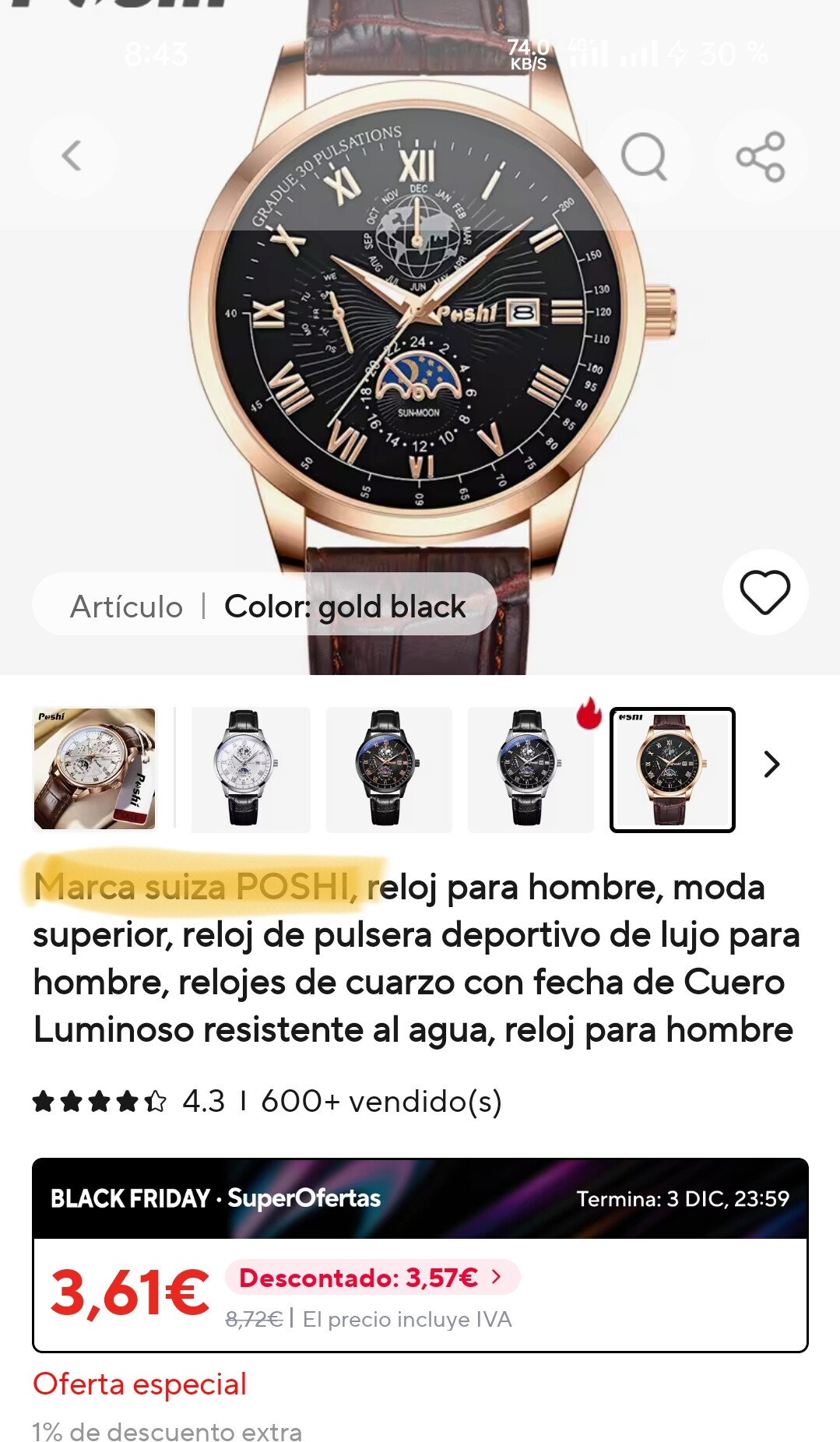Choose the black dial black strap variant
Image resolution: width=840 pixels, height=1442 pixels.
pyautogui.click(x=388, y=768)
